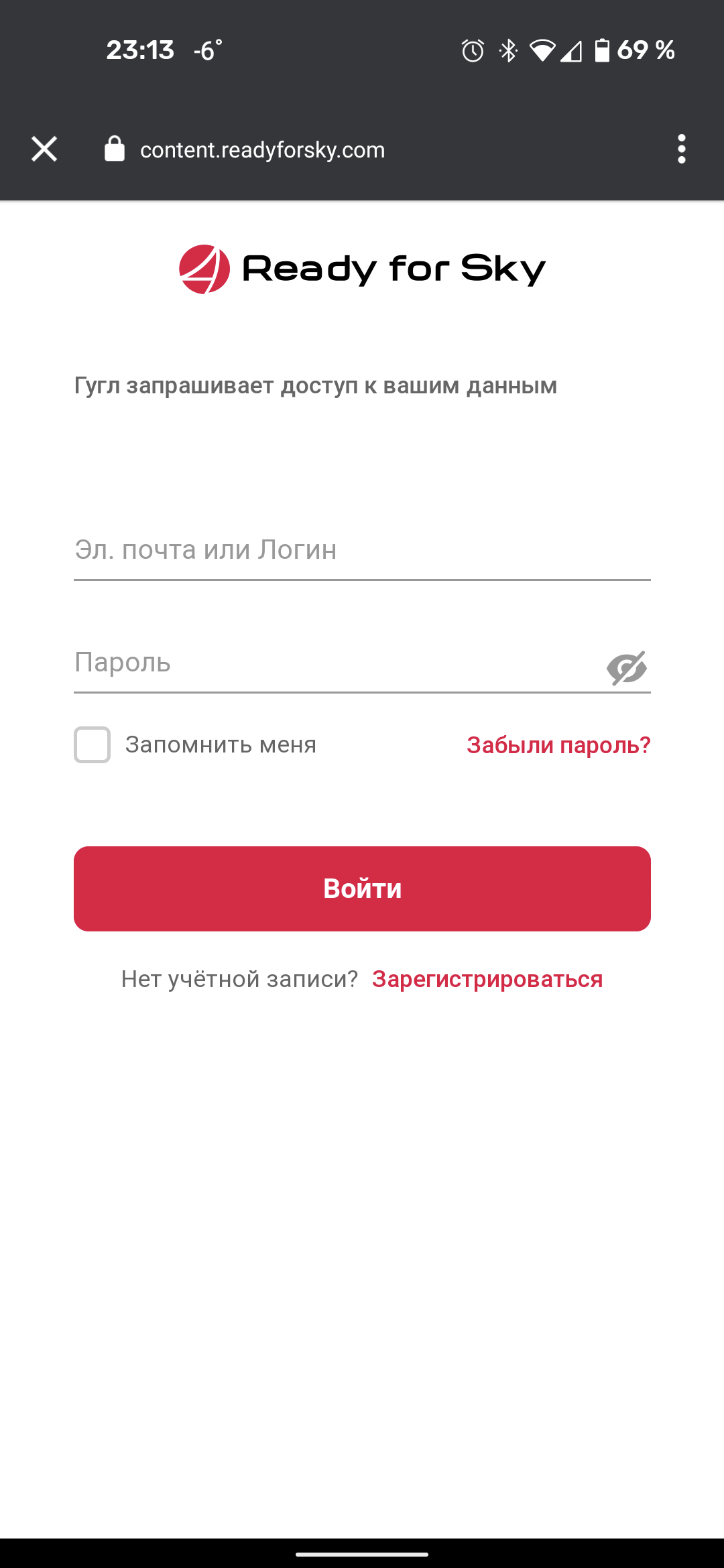
Task: Close the browser tab with X
Action: (44, 149)
